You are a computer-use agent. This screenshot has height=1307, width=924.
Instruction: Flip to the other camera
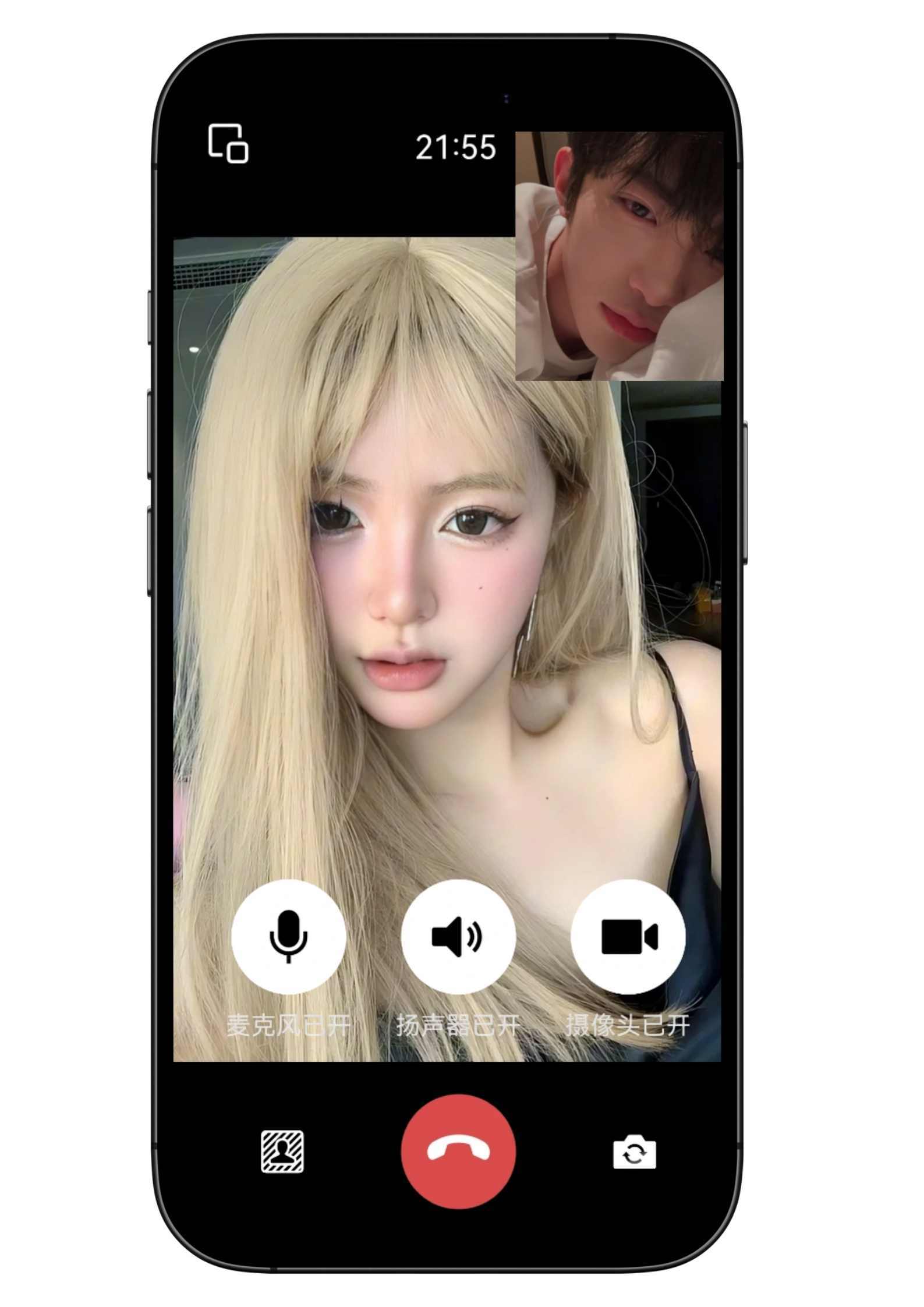pos(635,1153)
